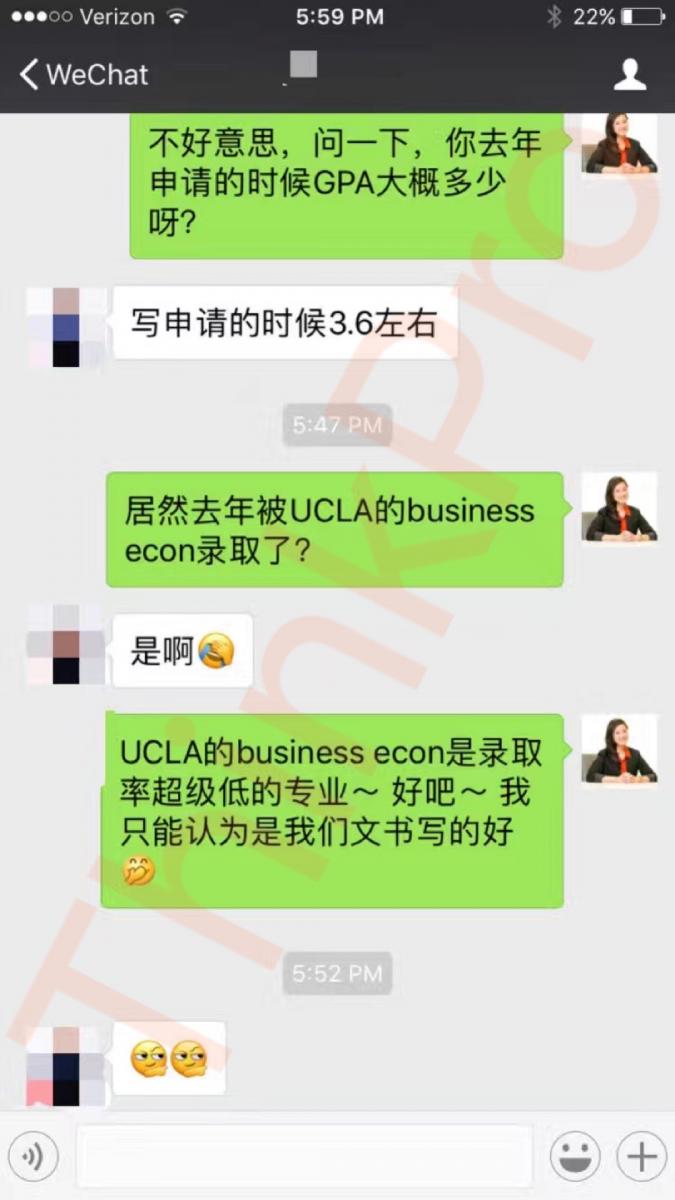675x1200 pixels.
Task: Open the emoji sticker panel
Action: click(x=575, y=1157)
